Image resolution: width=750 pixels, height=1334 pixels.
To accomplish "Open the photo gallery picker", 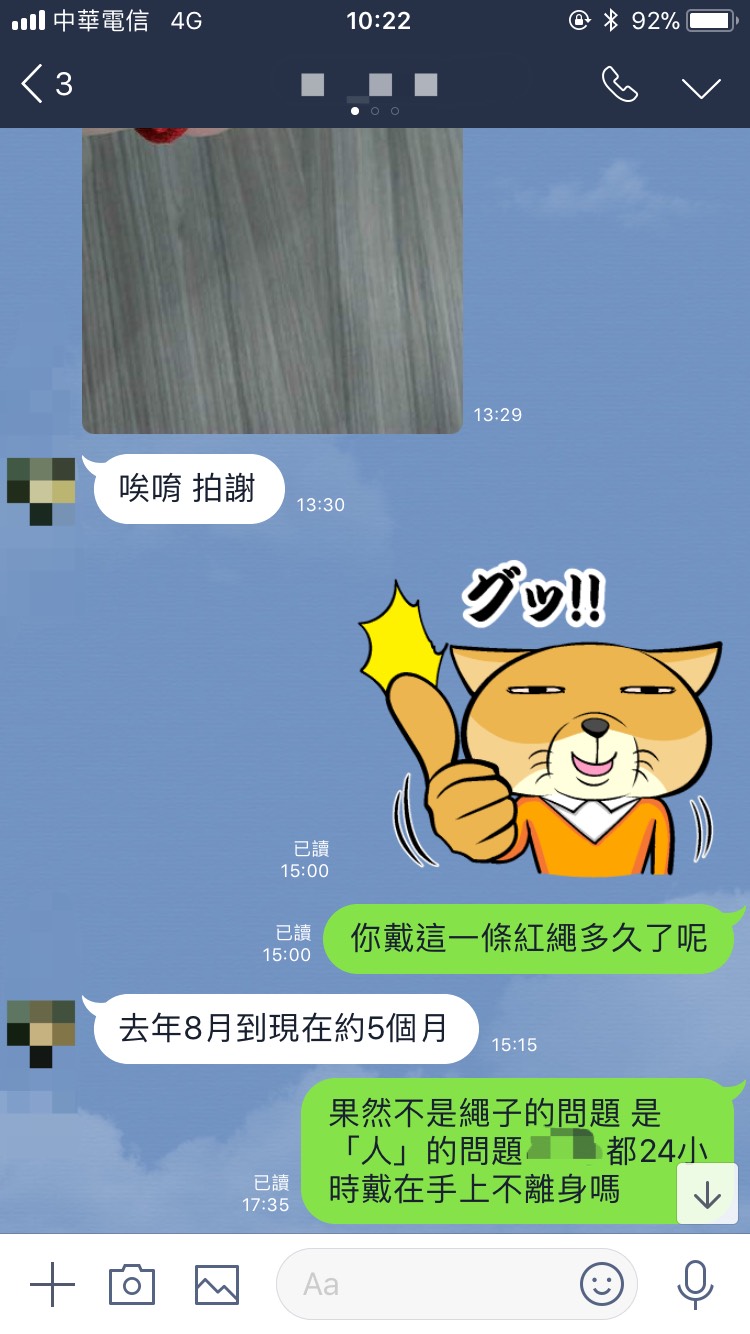I will coord(217,1284).
